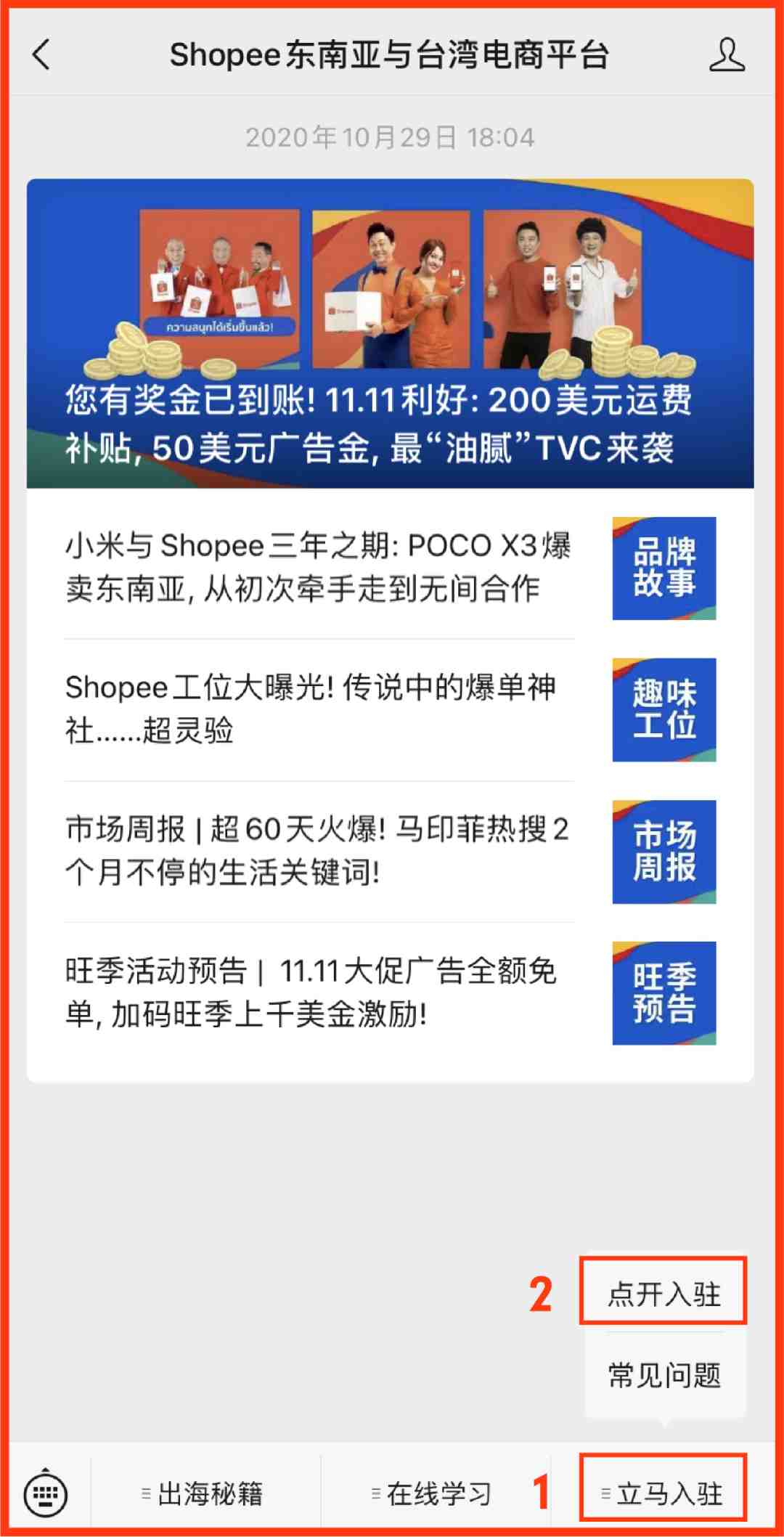784x1537 pixels.
Task: Open the 在线学习 menu
Action: click(x=434, y=1493)
